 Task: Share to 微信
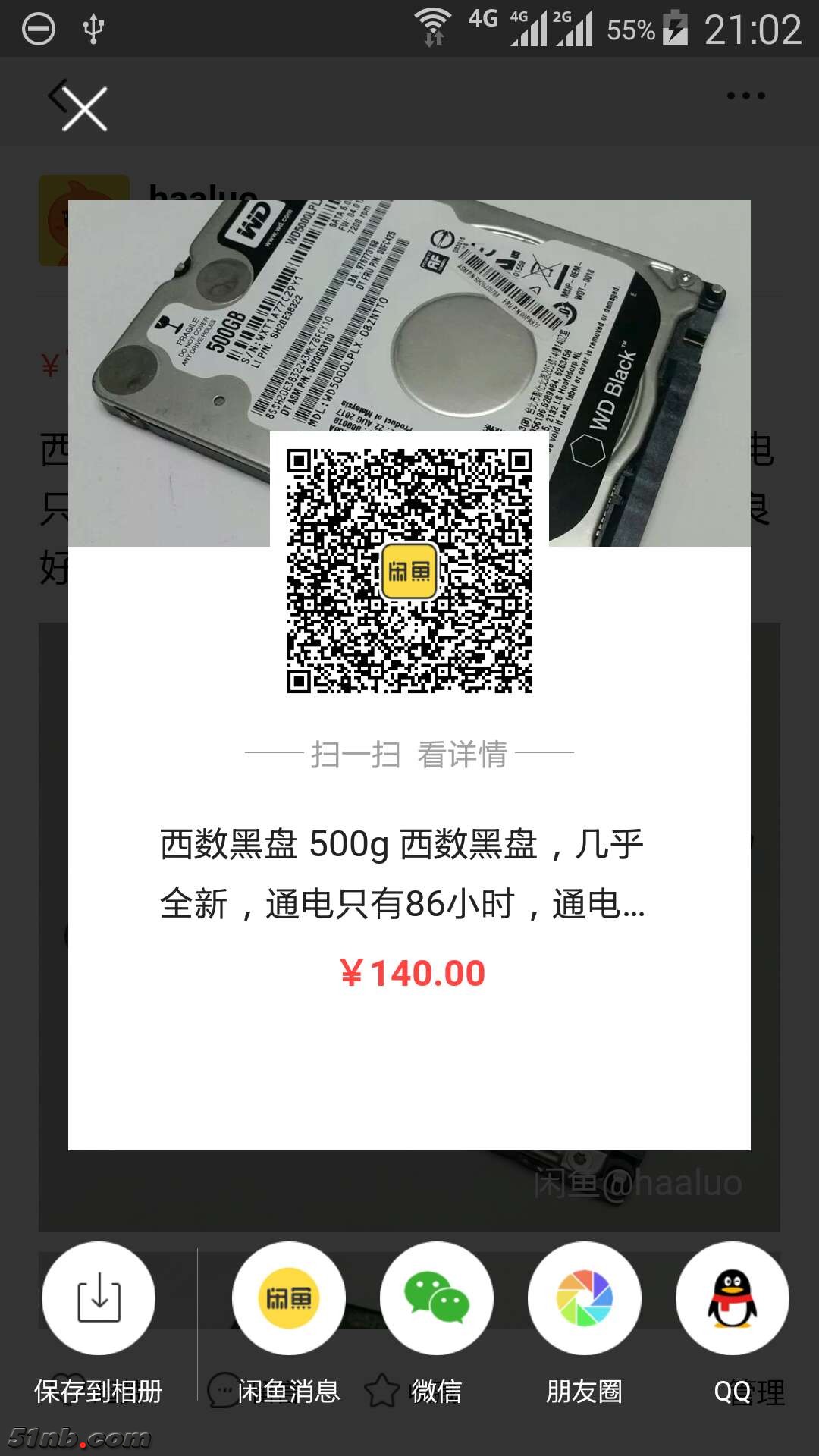437,1298
